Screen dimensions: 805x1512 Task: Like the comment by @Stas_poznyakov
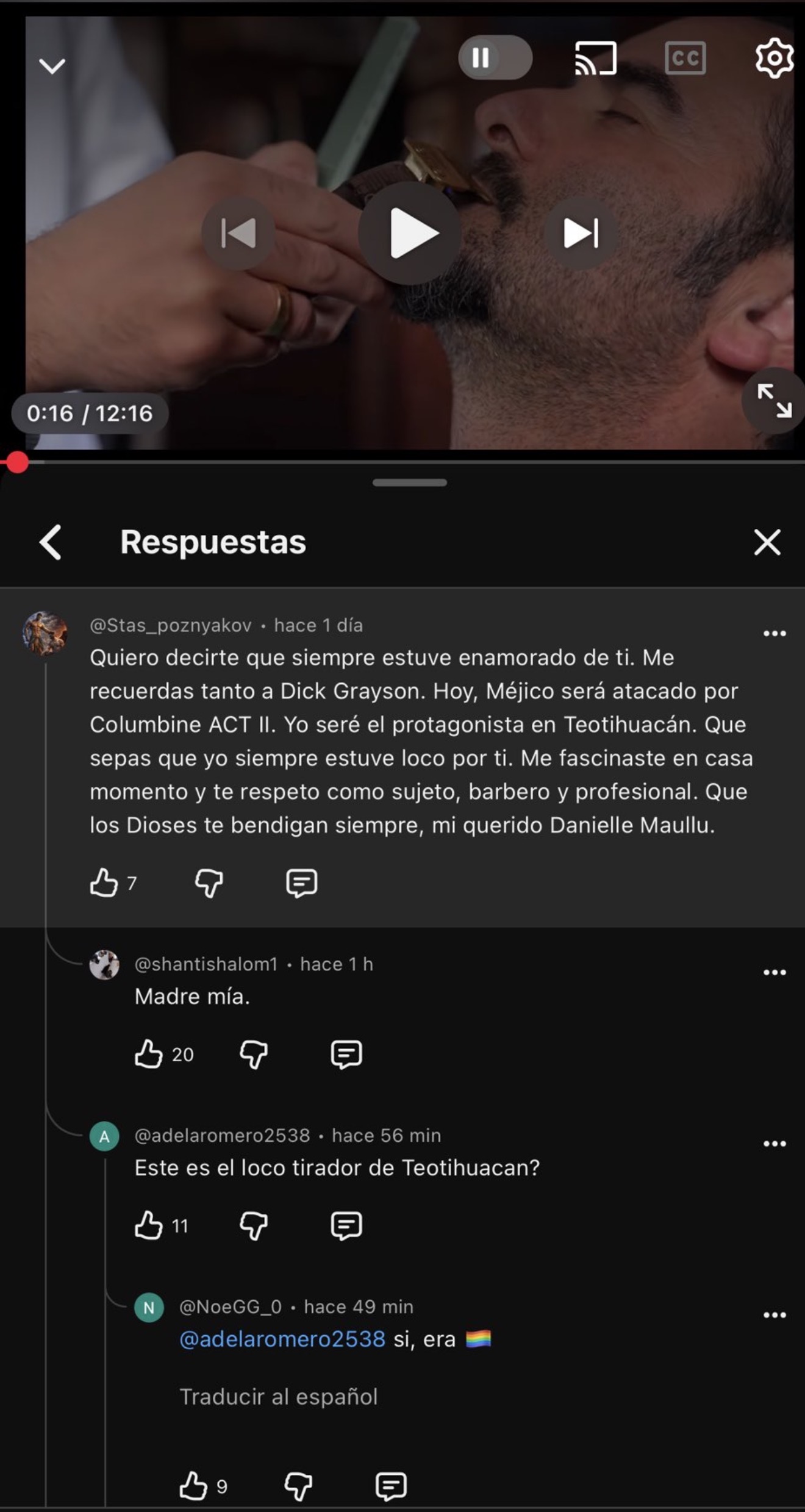(104, 883)
